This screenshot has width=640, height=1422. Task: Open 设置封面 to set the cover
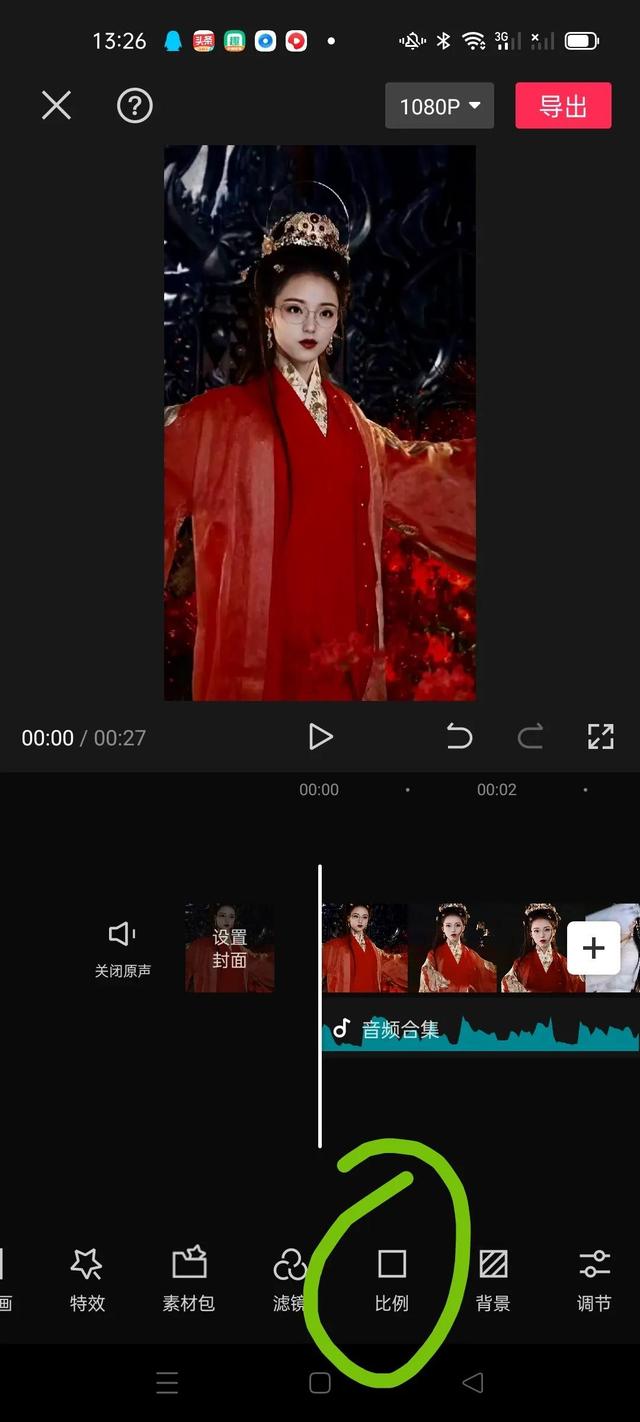tap(229, 948)
